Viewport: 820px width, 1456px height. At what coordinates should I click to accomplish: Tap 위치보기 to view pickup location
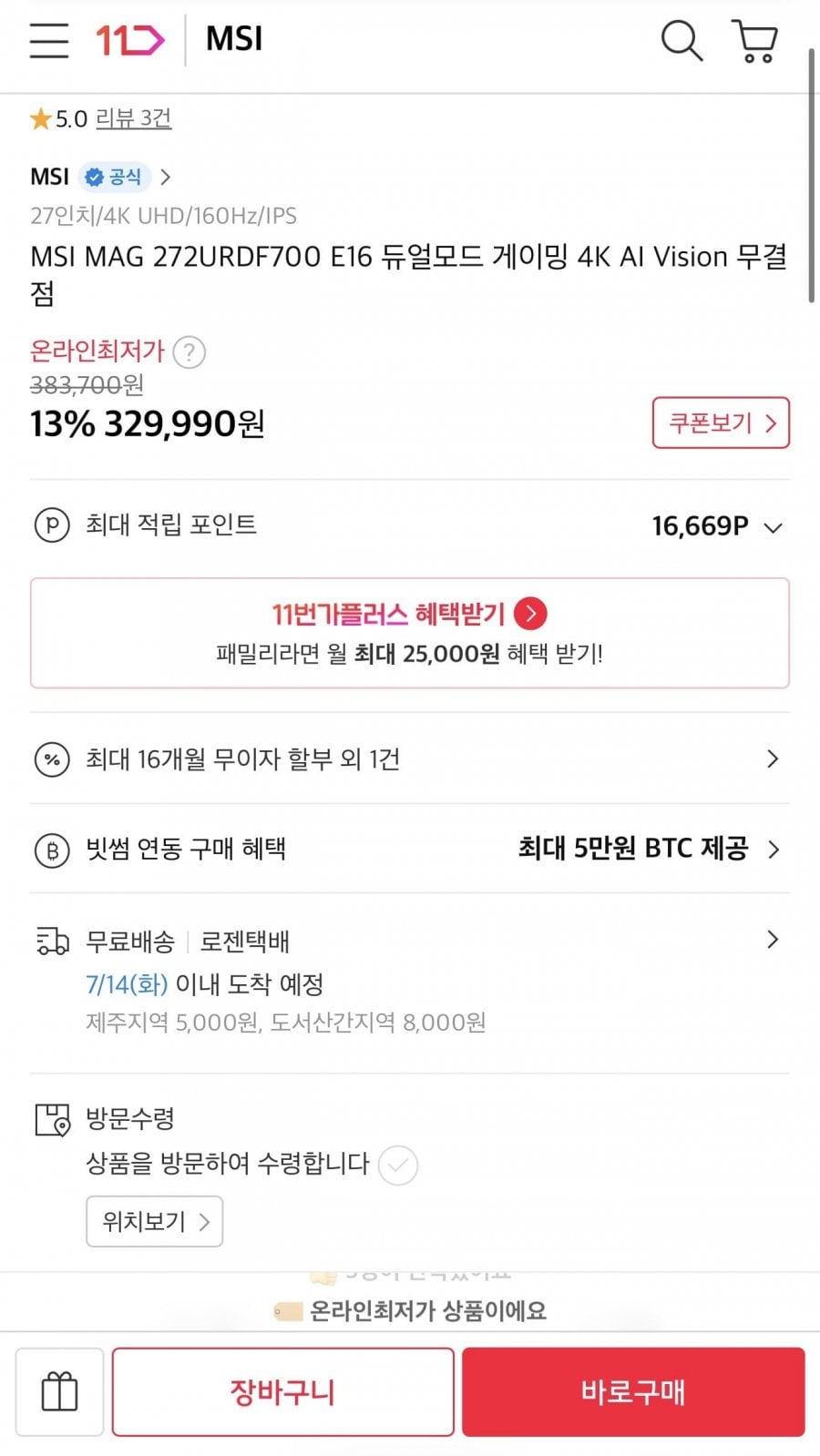point(155,1221)
